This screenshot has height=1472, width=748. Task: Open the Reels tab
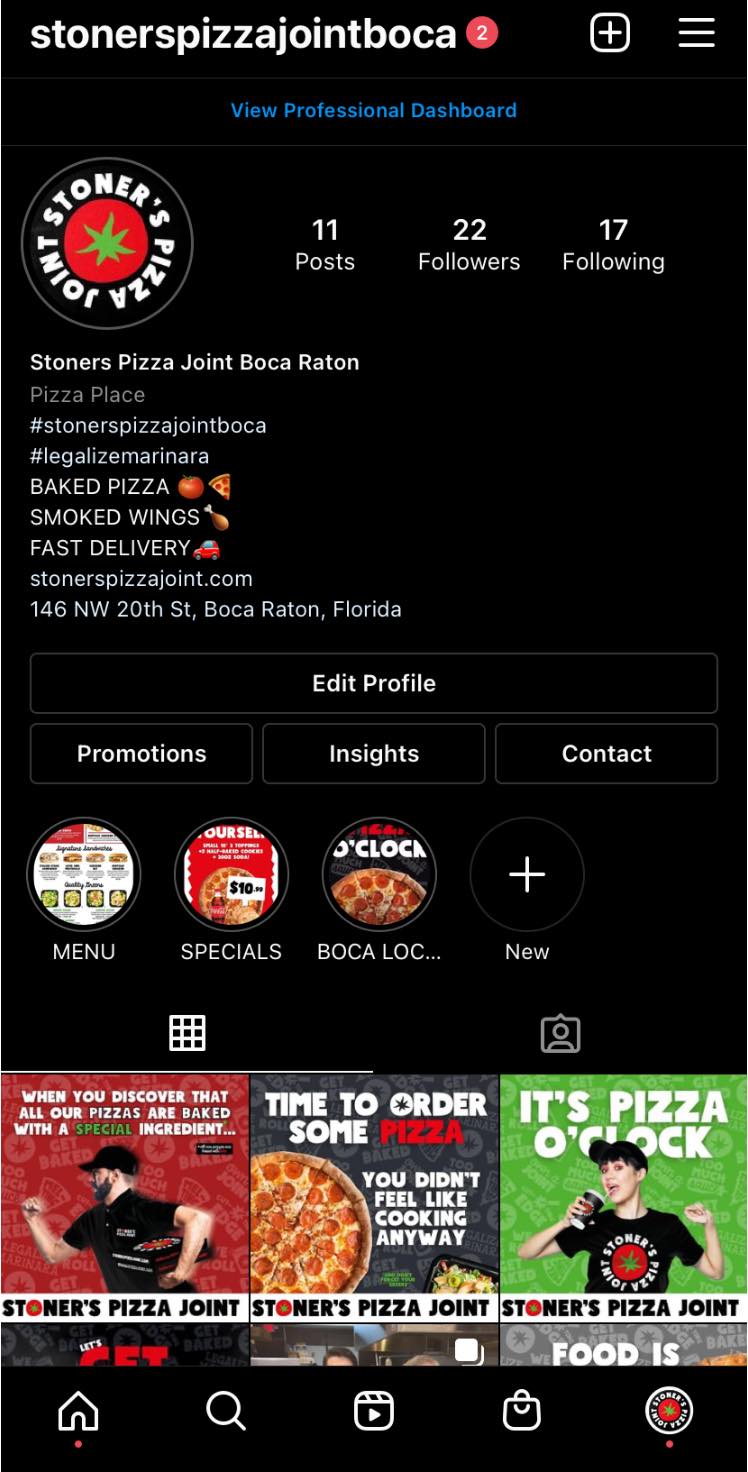tap(374, 1411)
